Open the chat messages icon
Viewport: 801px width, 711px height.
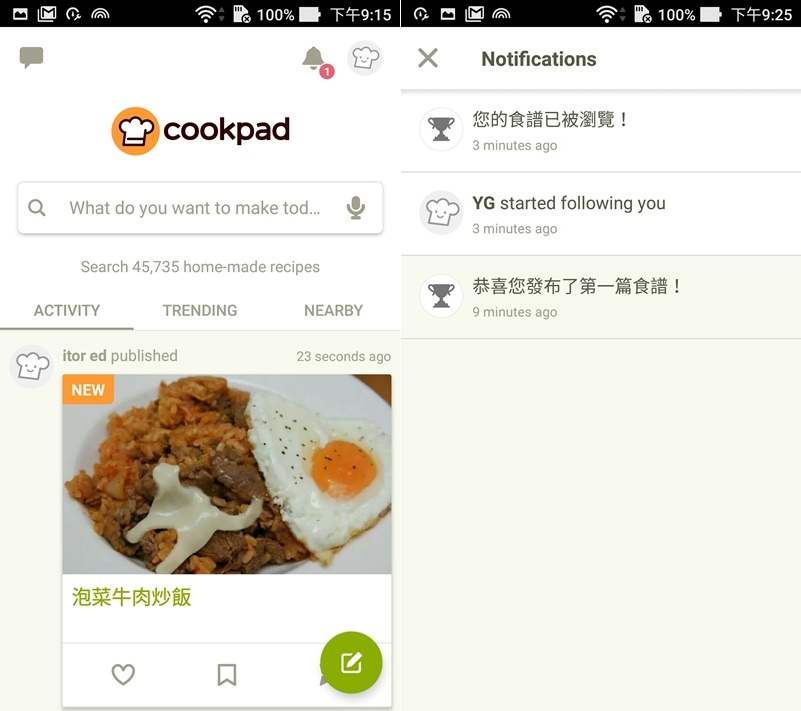point(32,58)
